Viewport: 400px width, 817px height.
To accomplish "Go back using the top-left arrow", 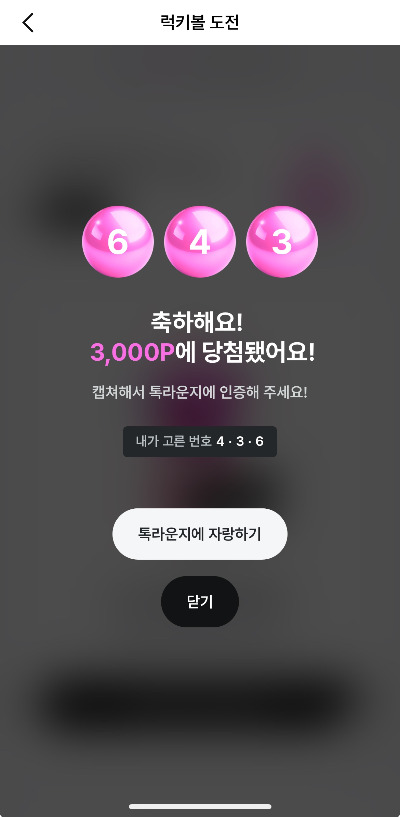I will pos(28,22).
